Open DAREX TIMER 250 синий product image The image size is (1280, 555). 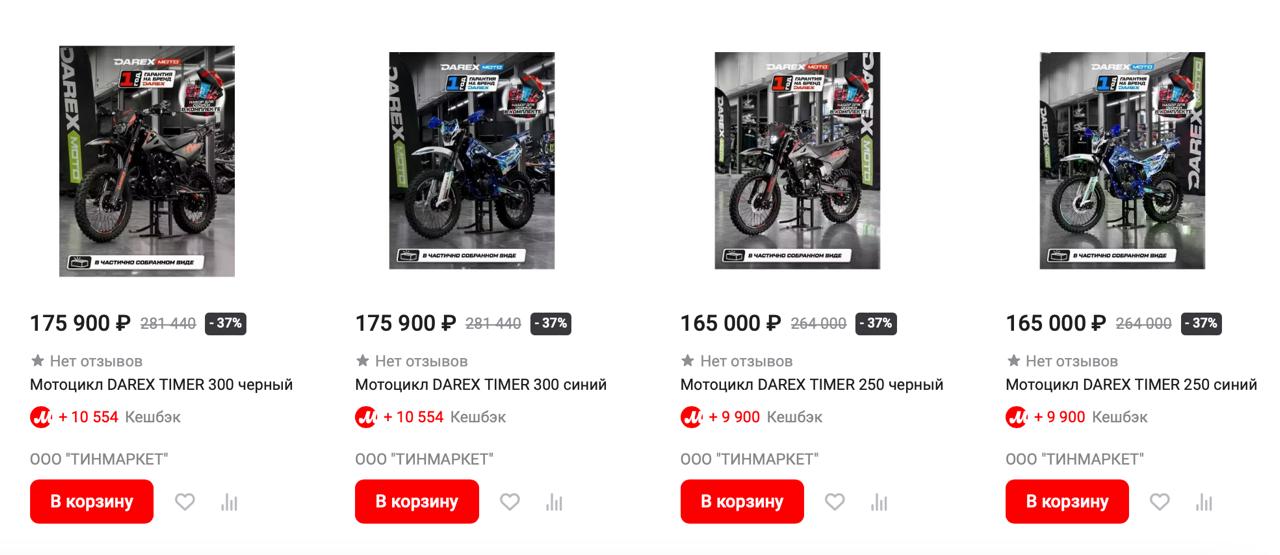pyautogui.click(x=1122, y=161)
